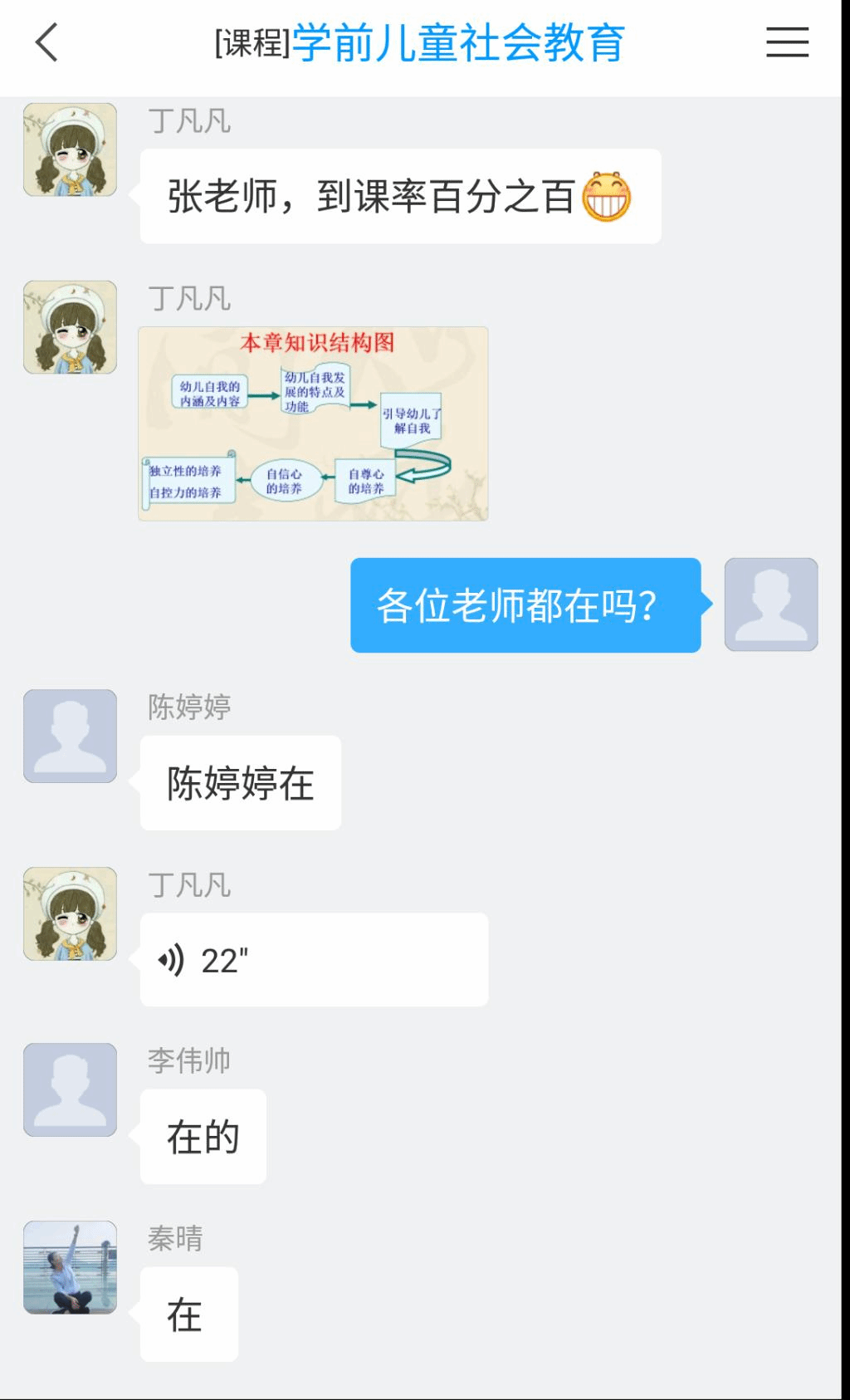Go back from the course chat

[x=47, y=43]
